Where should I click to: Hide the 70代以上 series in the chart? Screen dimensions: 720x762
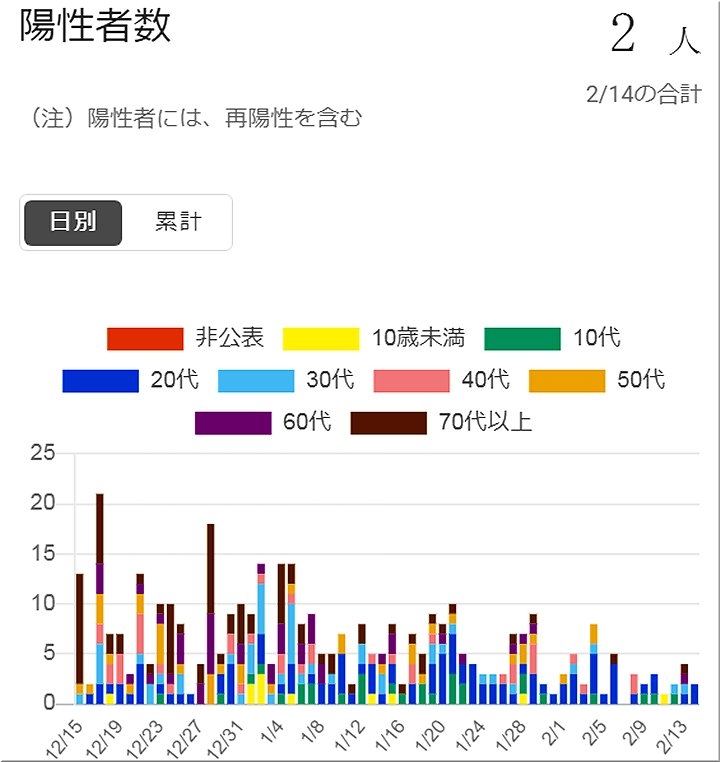pyautogui.click(x=441, y=422)
